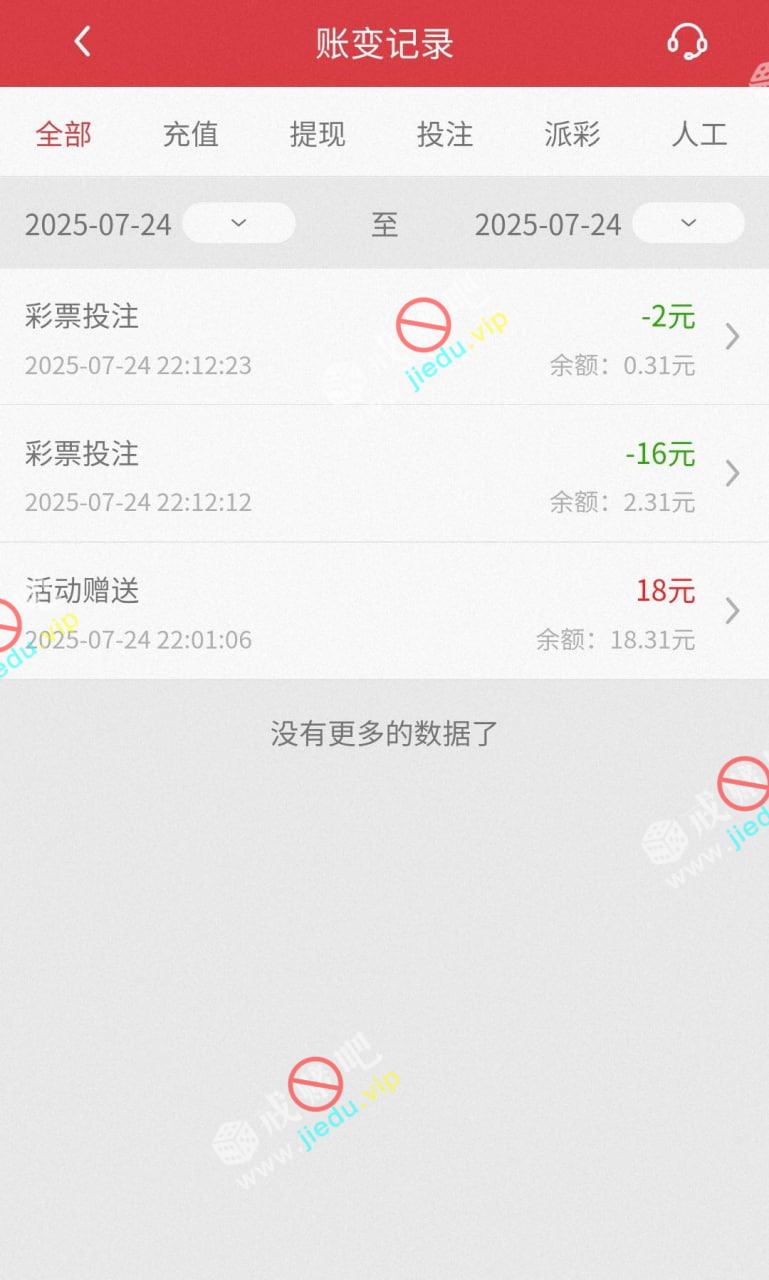This screenshot has height=1280, width=769.
Task: View the 活动赠送 18元 record
Action: click(384, 611)
